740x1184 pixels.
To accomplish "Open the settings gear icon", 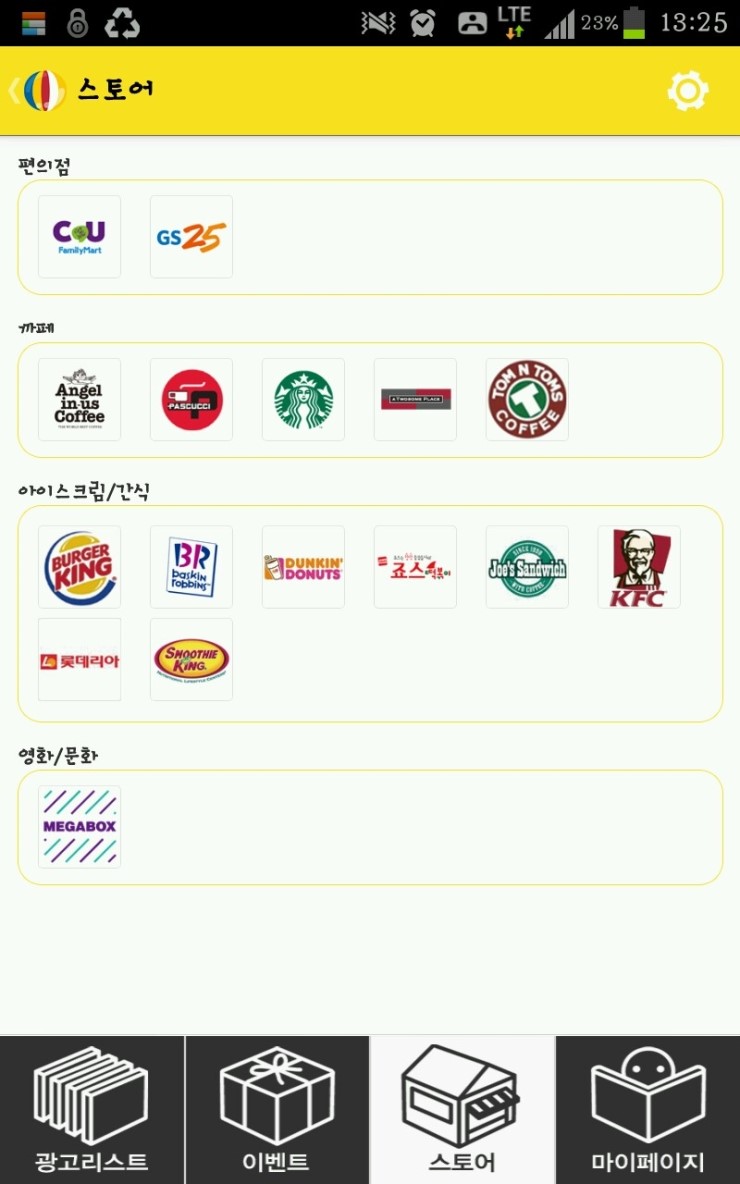I will click(x=688, y=92).
